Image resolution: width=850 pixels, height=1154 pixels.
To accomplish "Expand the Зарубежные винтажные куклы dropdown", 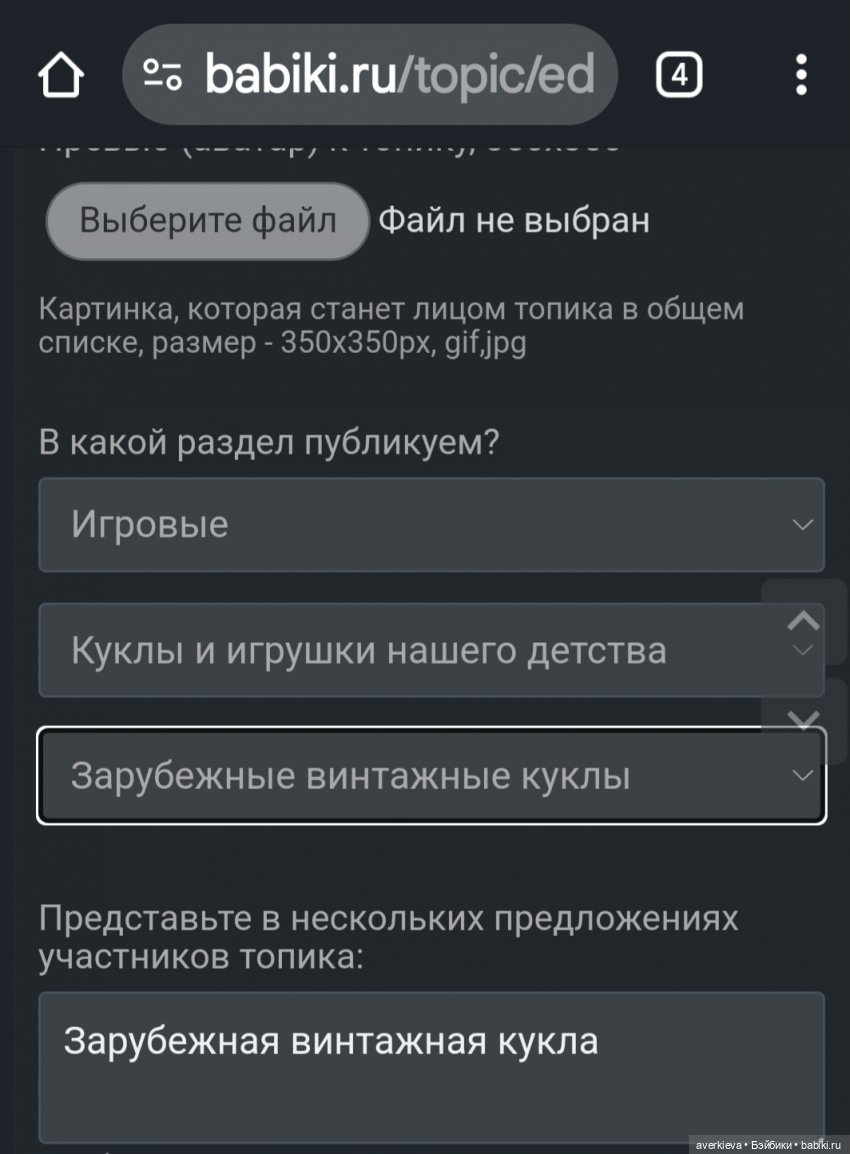I will 431,776.
